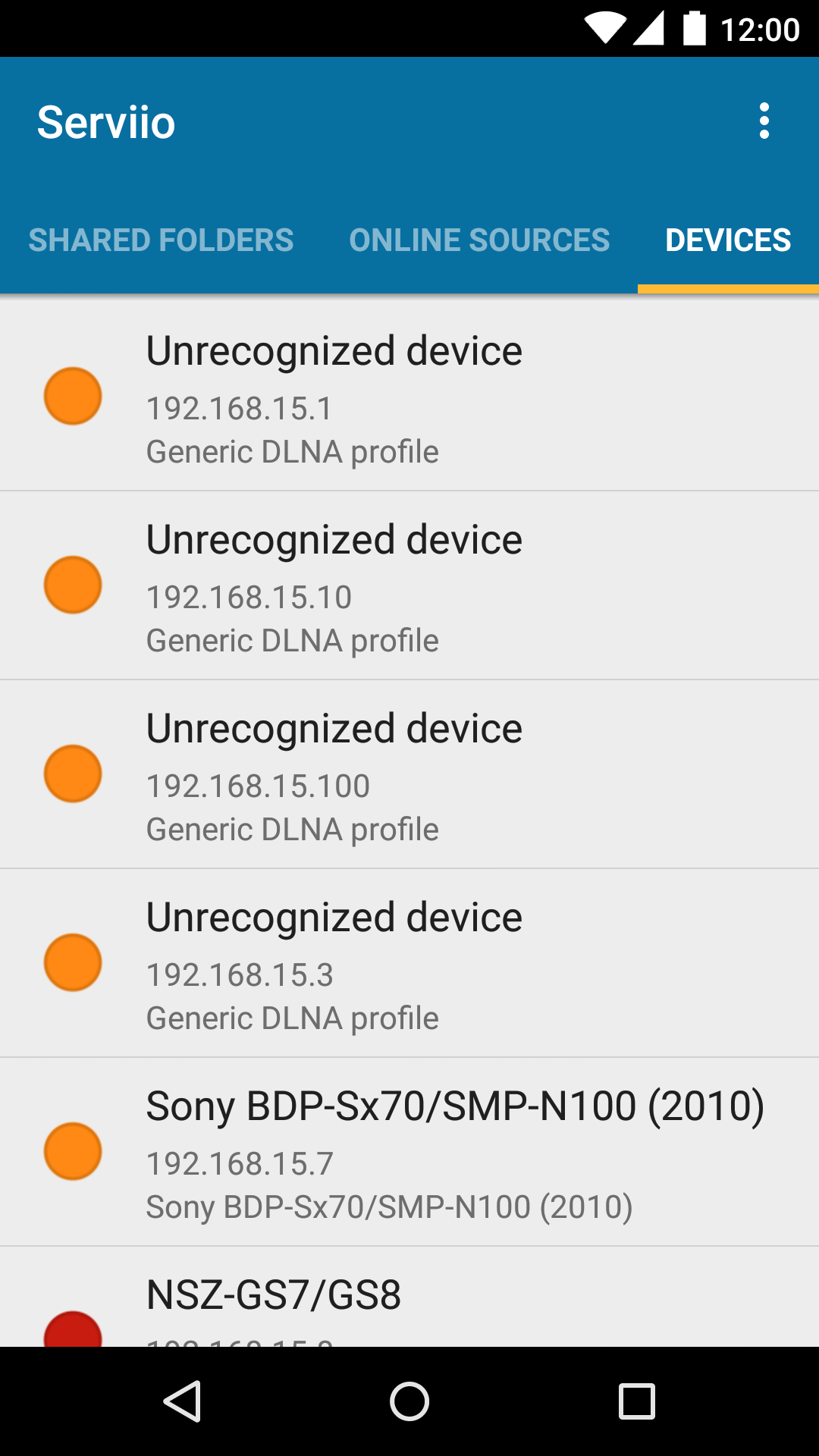
Task: Tap the orange status circle beside 192.168.15.10
Action: 72,584
